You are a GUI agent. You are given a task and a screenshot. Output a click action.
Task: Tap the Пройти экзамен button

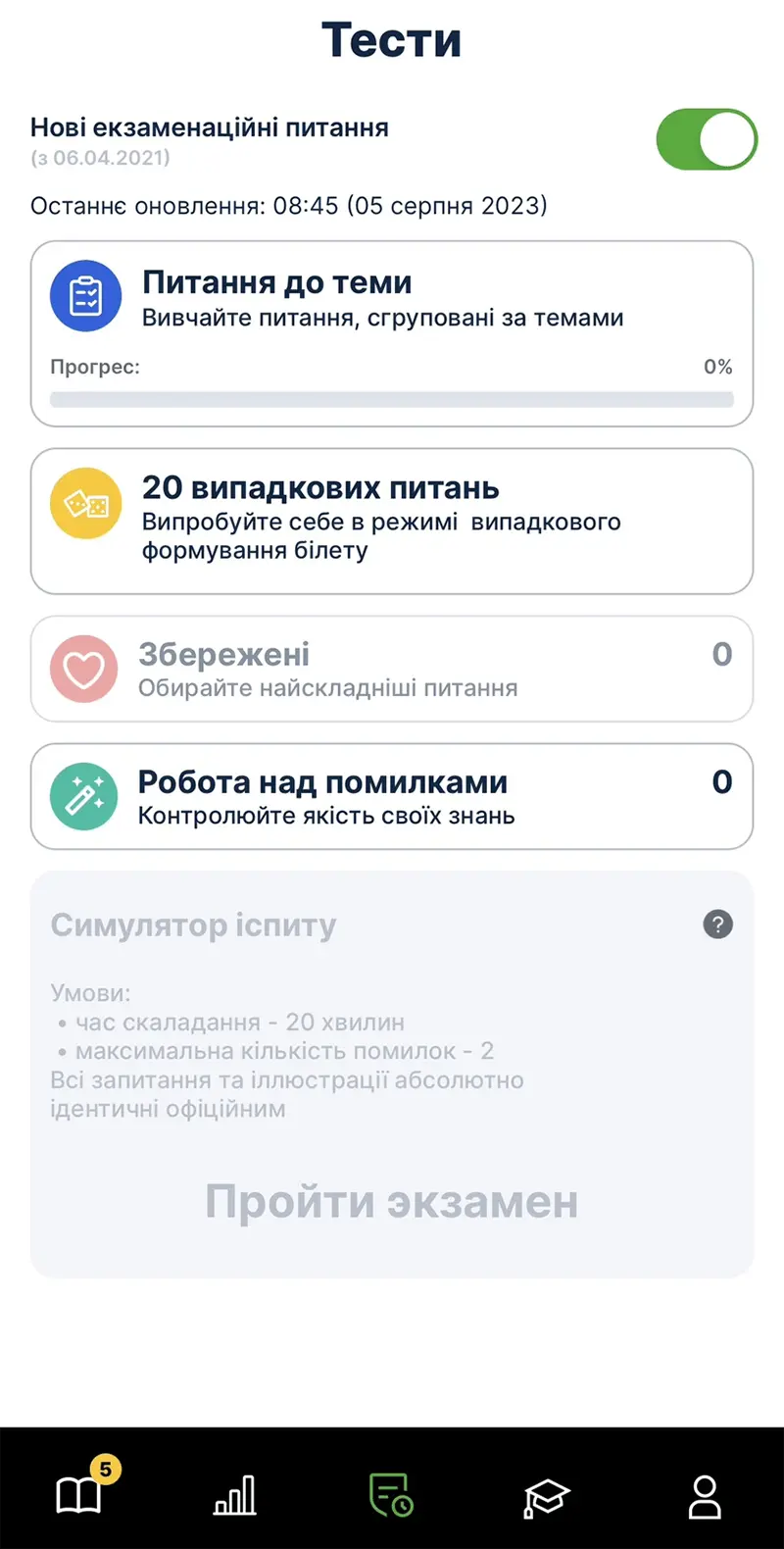point(392,1202)
